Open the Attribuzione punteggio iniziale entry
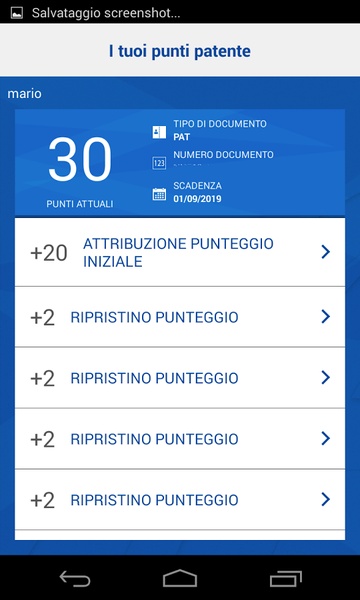The image size is (360, 600). (180, 252)
